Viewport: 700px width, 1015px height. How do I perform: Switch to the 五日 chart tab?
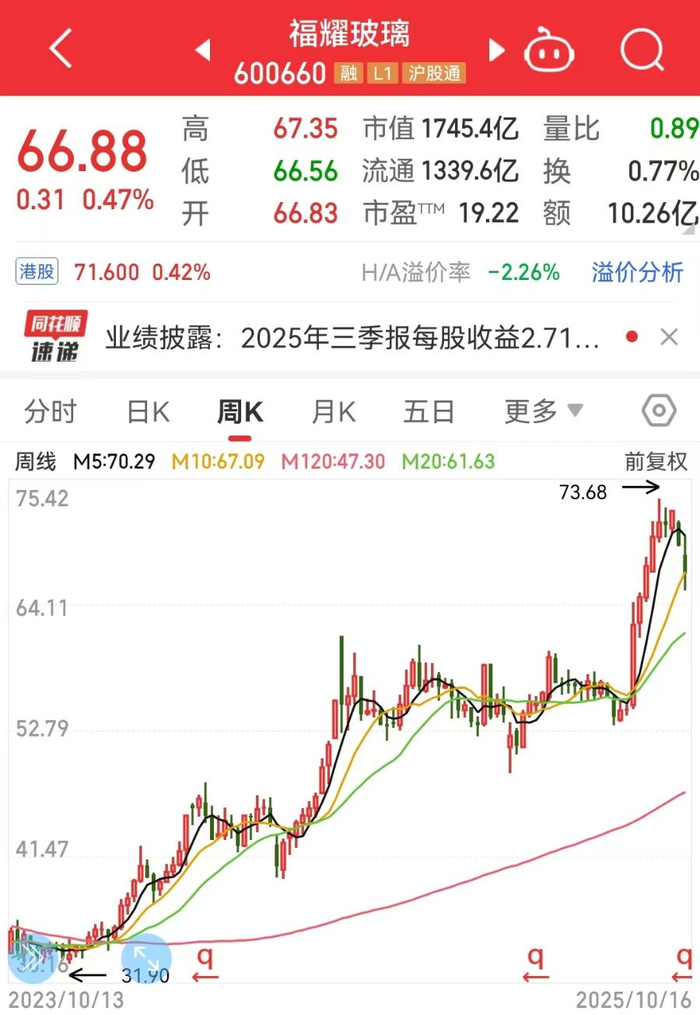[428, 411]
